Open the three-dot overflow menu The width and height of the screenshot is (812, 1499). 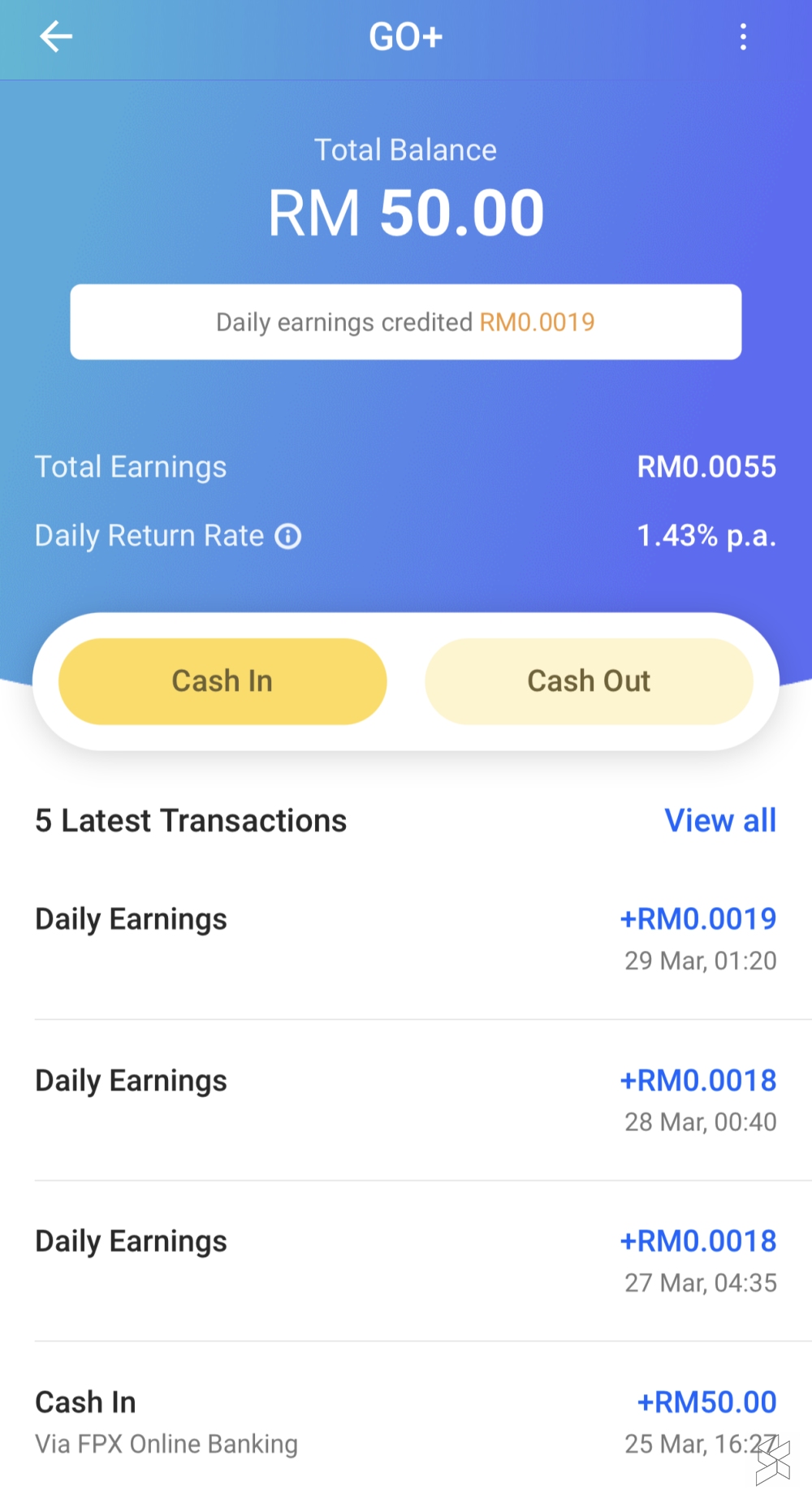coord(743,37)
